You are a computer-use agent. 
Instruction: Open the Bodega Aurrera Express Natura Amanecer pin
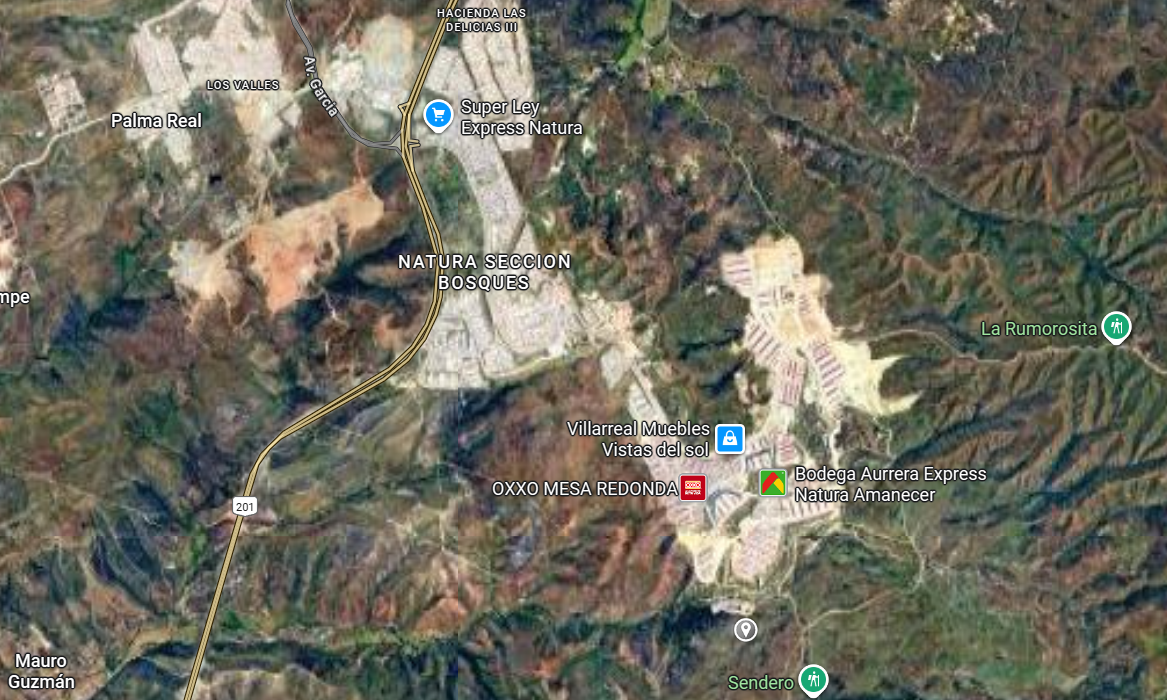[772, 483]
